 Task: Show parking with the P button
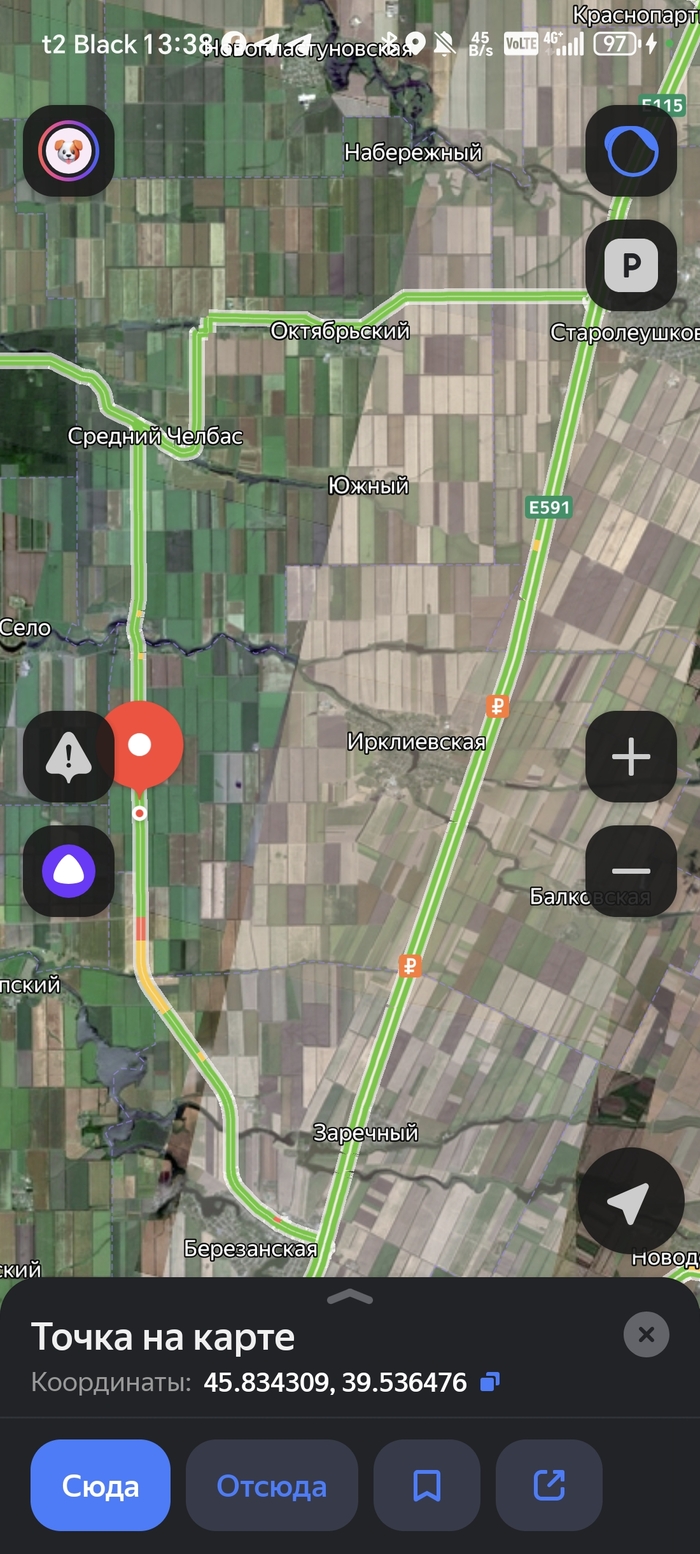click(631, 265)
